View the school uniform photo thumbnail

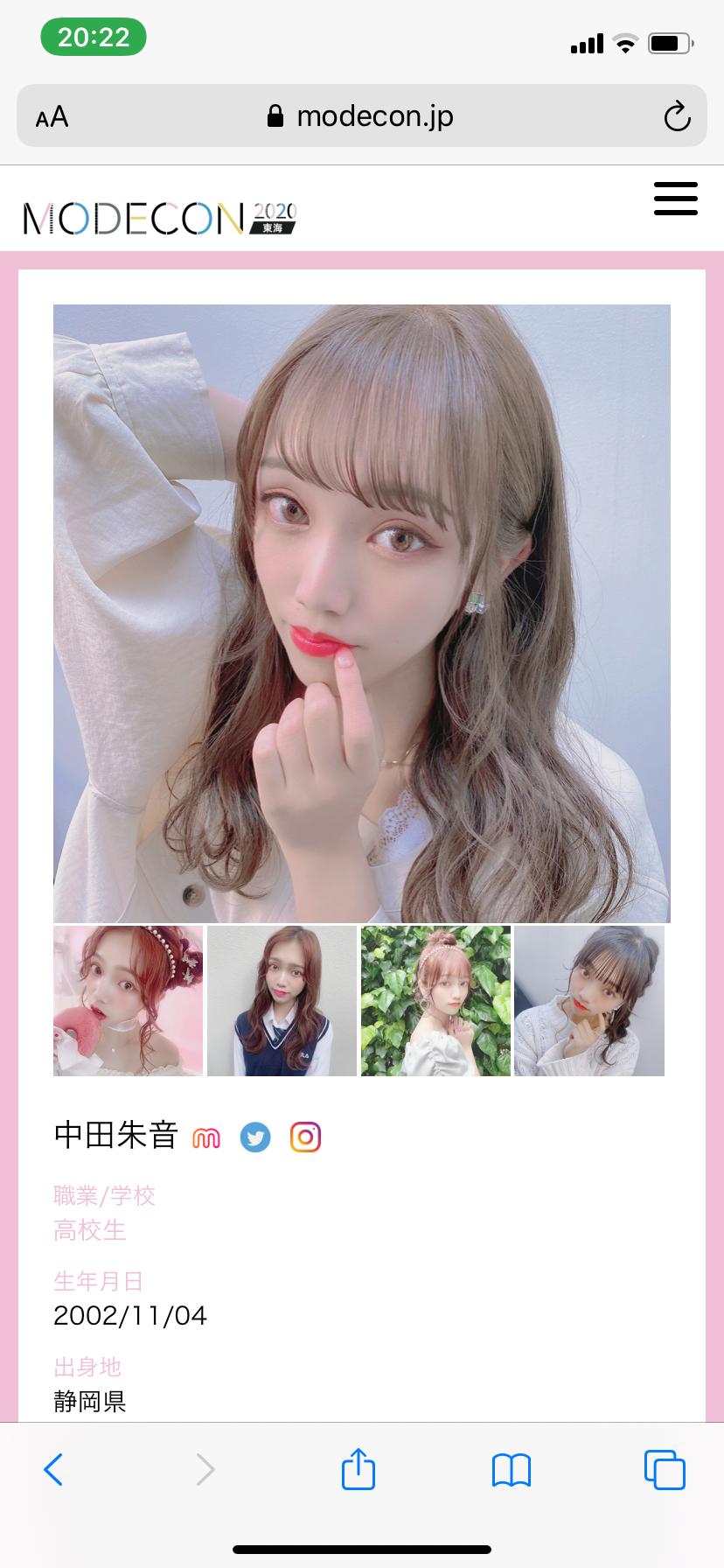pos(282,1001)
